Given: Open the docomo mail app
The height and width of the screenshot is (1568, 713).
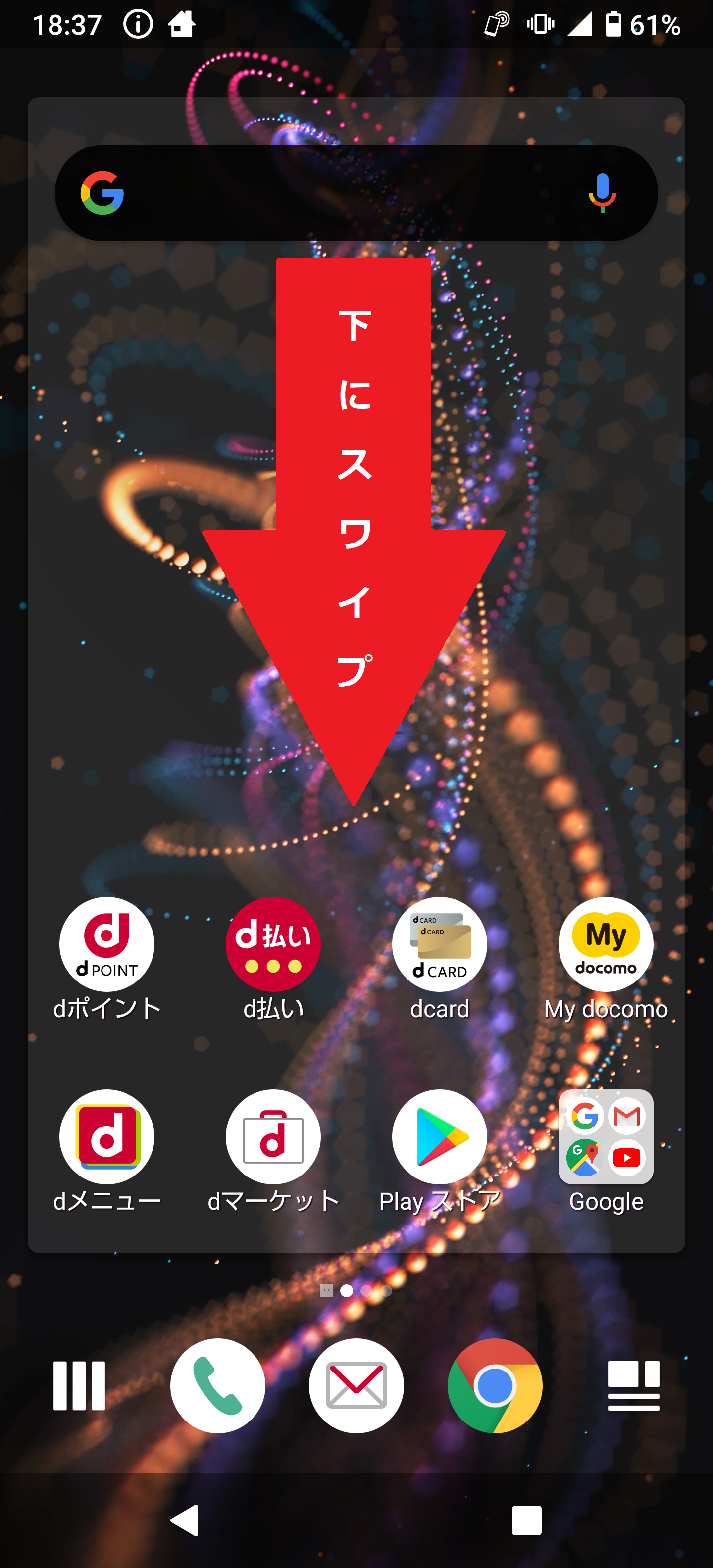Looking at the screenshot, I should (x=356, y=1386).
